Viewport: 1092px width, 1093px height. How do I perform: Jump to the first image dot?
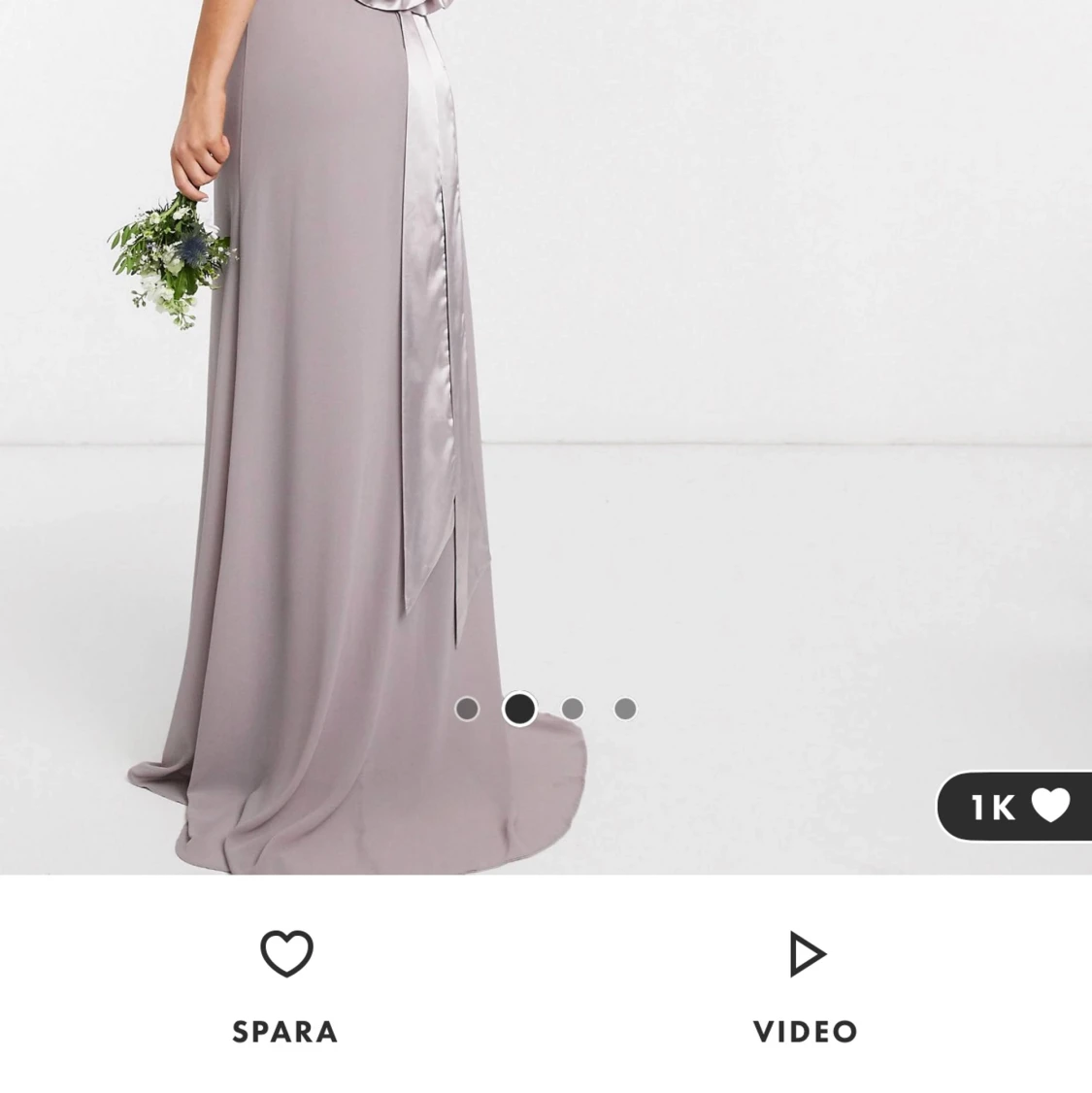[467, 709]
